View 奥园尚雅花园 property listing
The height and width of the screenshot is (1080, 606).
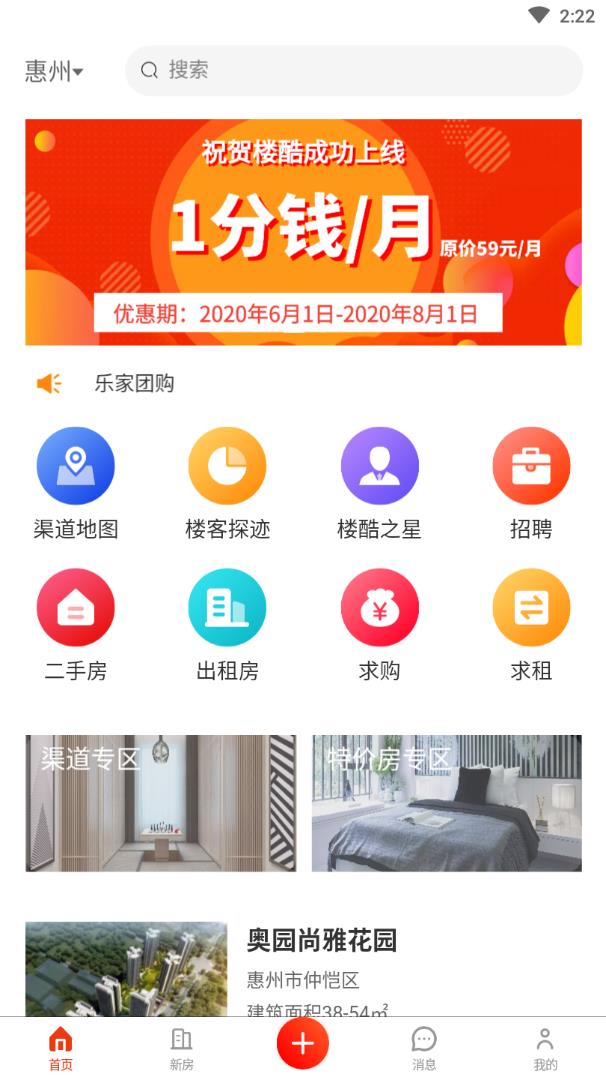322,940
